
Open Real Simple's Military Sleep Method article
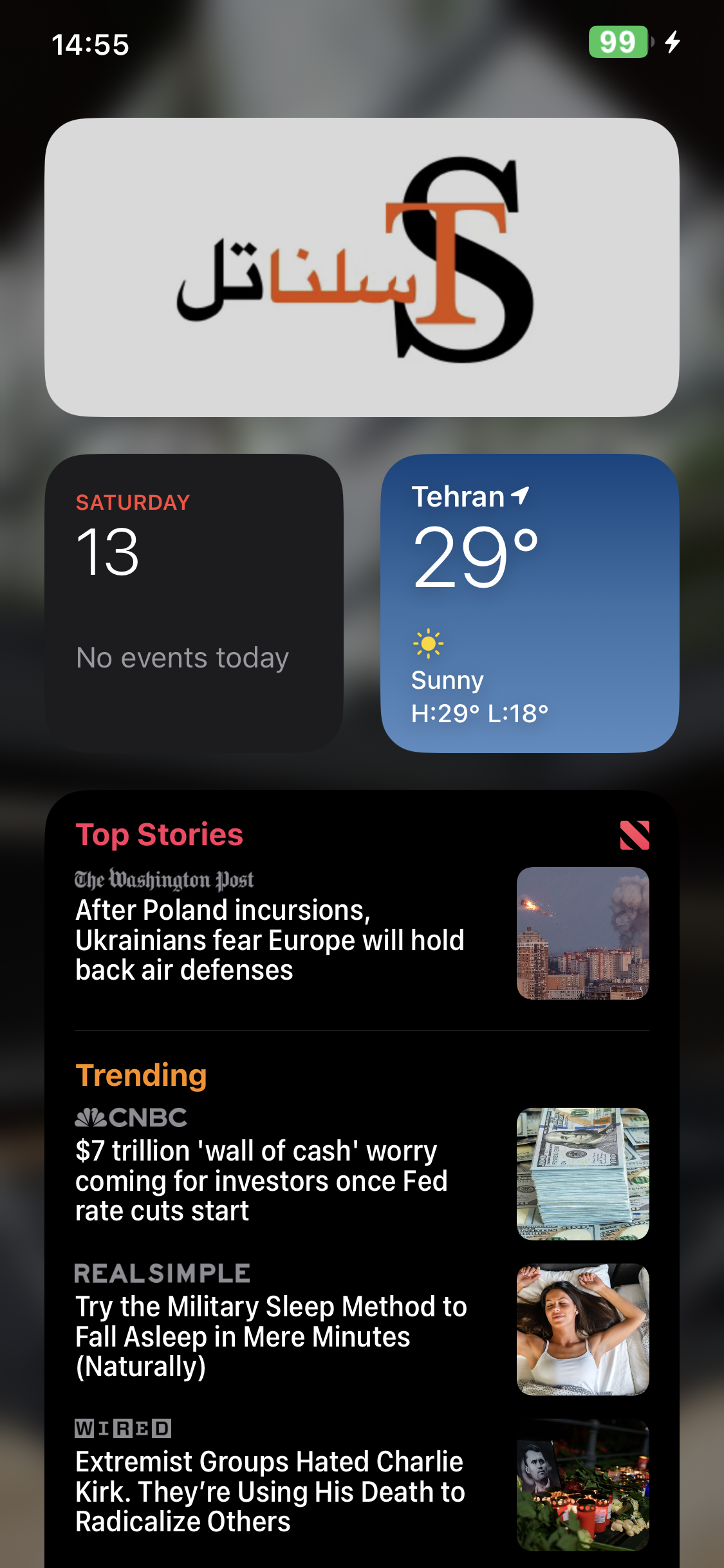[x=270, y=1336]
